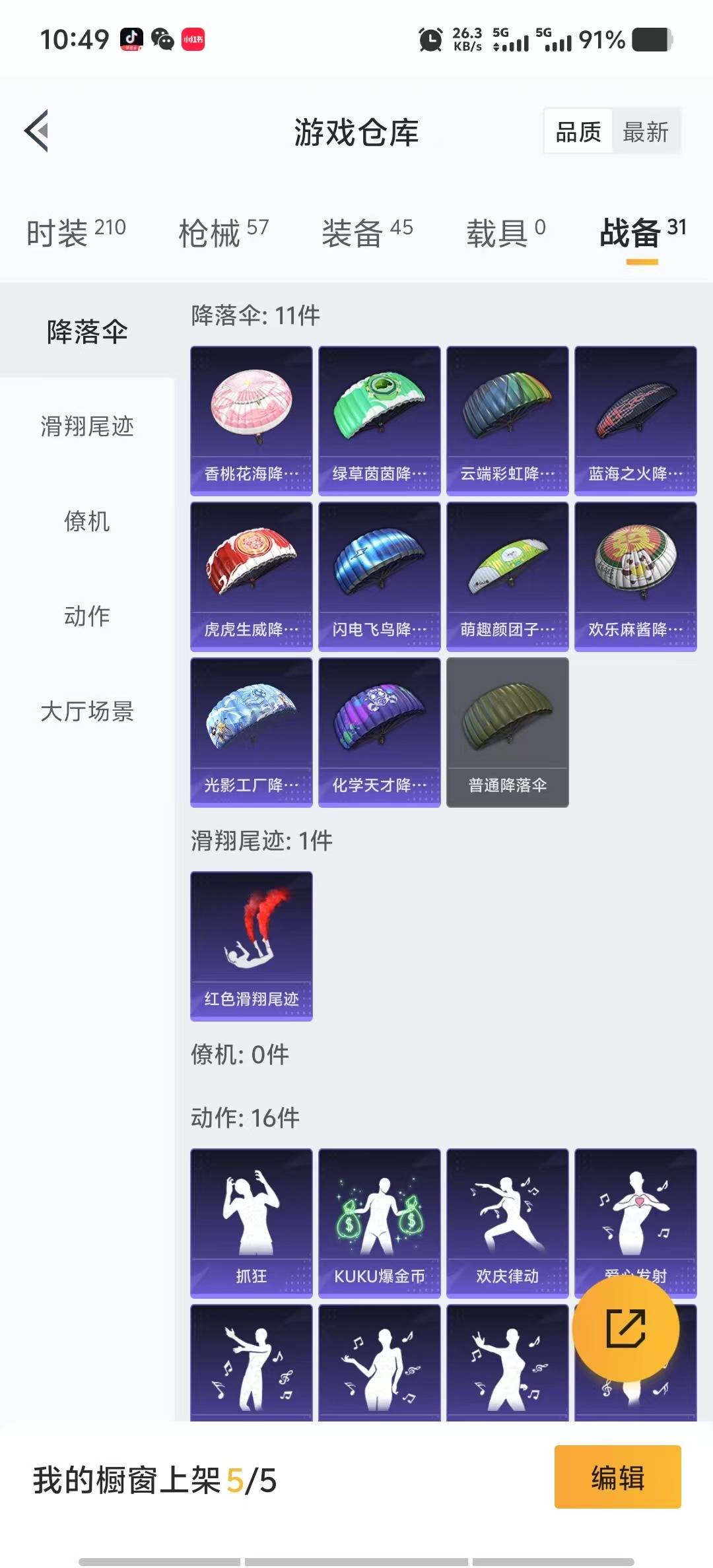Sort the inventory by 最新
Image resolution: width=713 pixels, height=1568 pixels.
(x=646, y=131)
